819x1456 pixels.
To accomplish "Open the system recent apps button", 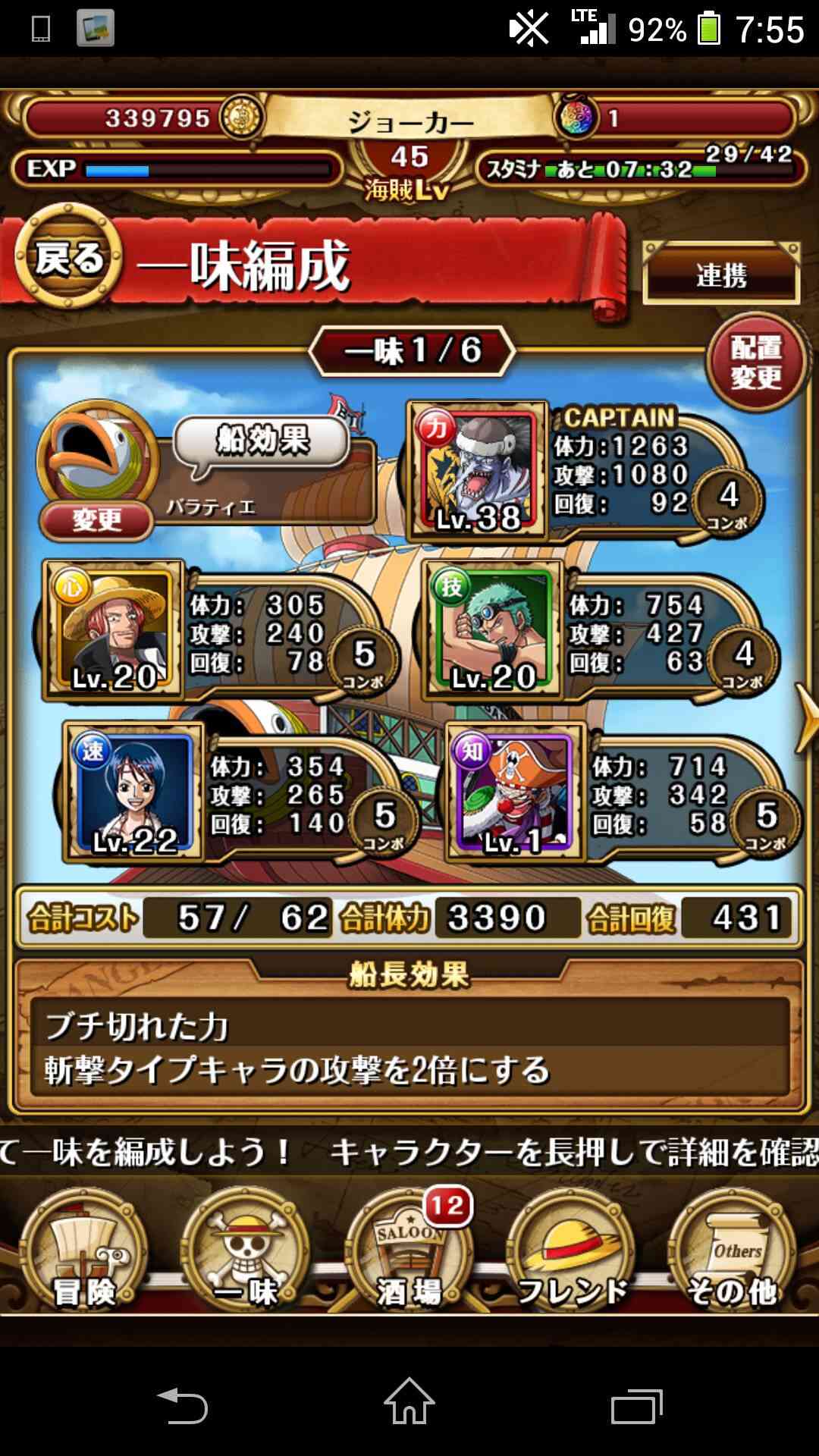I will point(637,1406).
